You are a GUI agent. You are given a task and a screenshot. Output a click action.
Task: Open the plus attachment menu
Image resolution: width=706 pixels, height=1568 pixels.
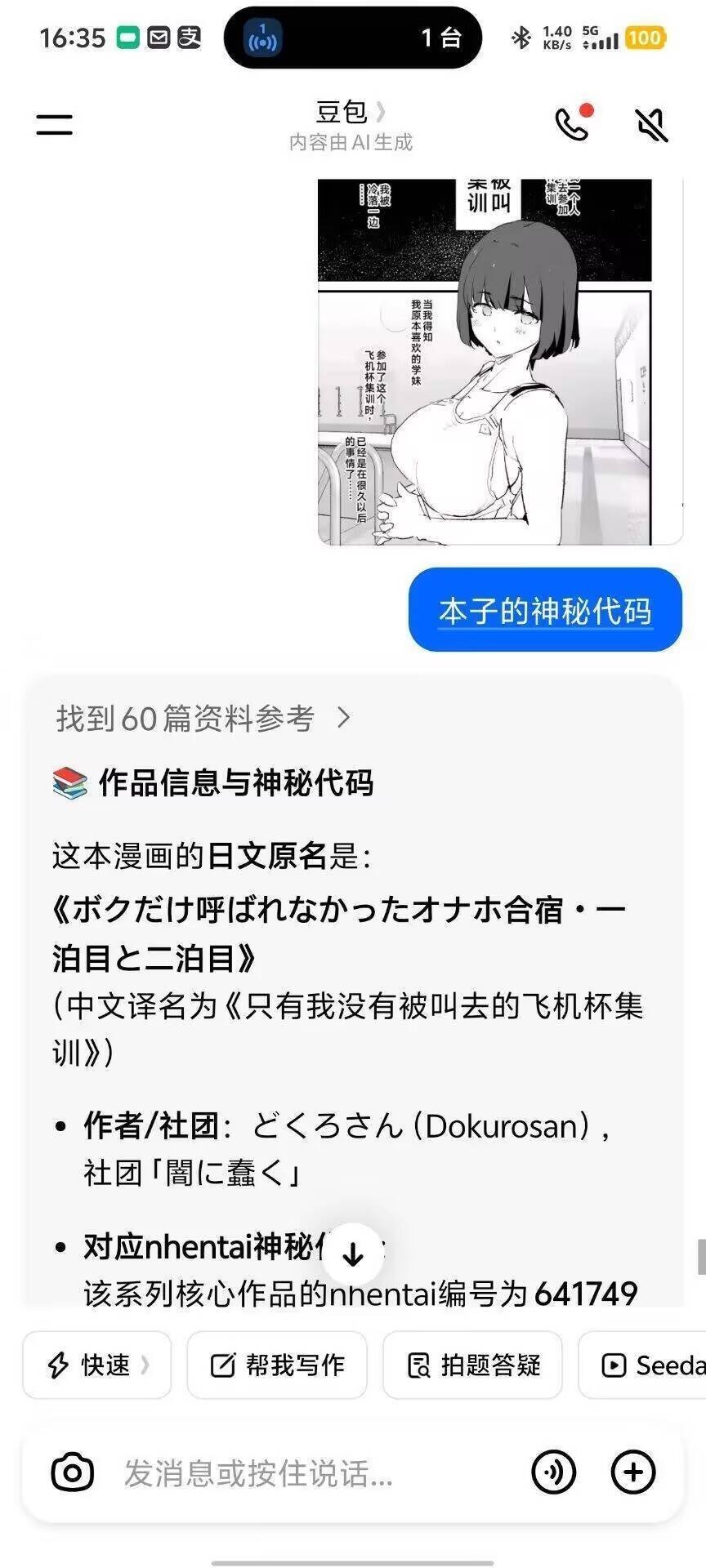pos(633,1472)
